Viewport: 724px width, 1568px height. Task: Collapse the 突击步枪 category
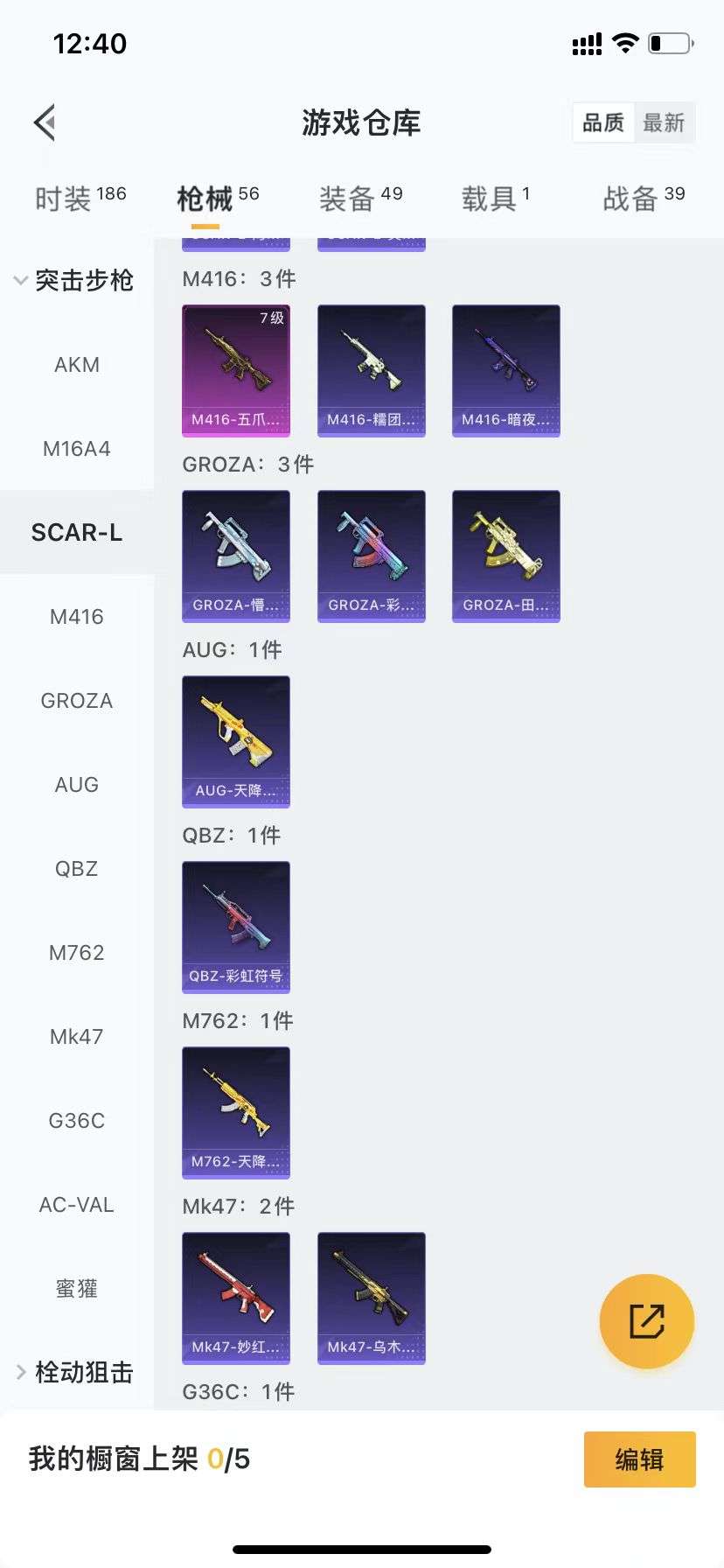click(75, 280)
